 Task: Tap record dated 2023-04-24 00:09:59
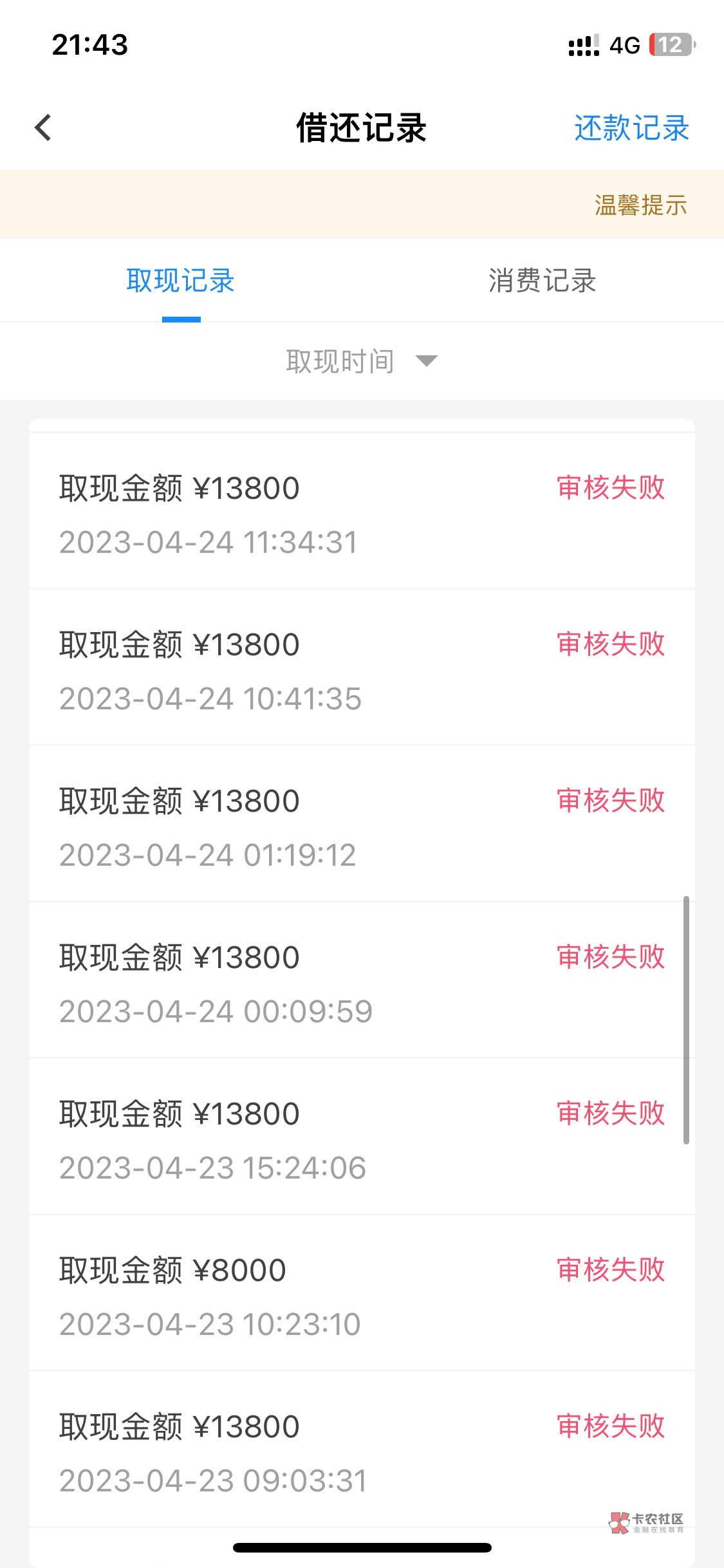click(362, 983)
